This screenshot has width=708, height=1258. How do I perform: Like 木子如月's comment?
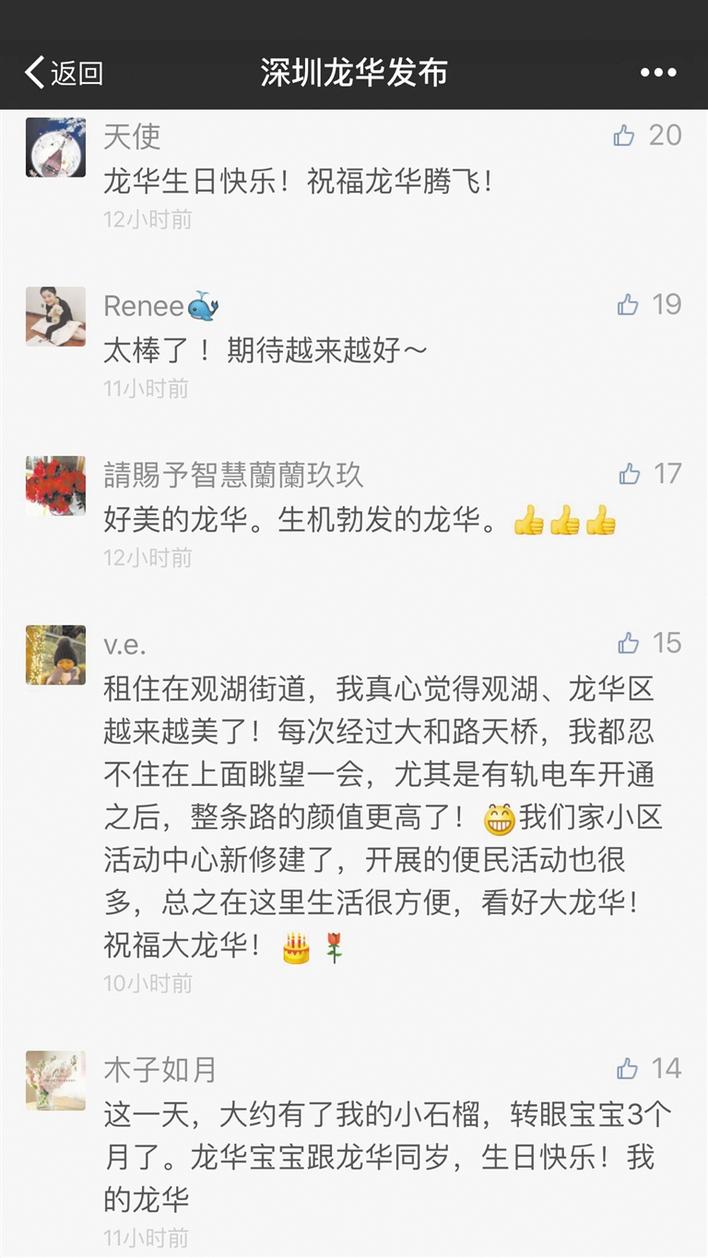(x=628, y=1069)
